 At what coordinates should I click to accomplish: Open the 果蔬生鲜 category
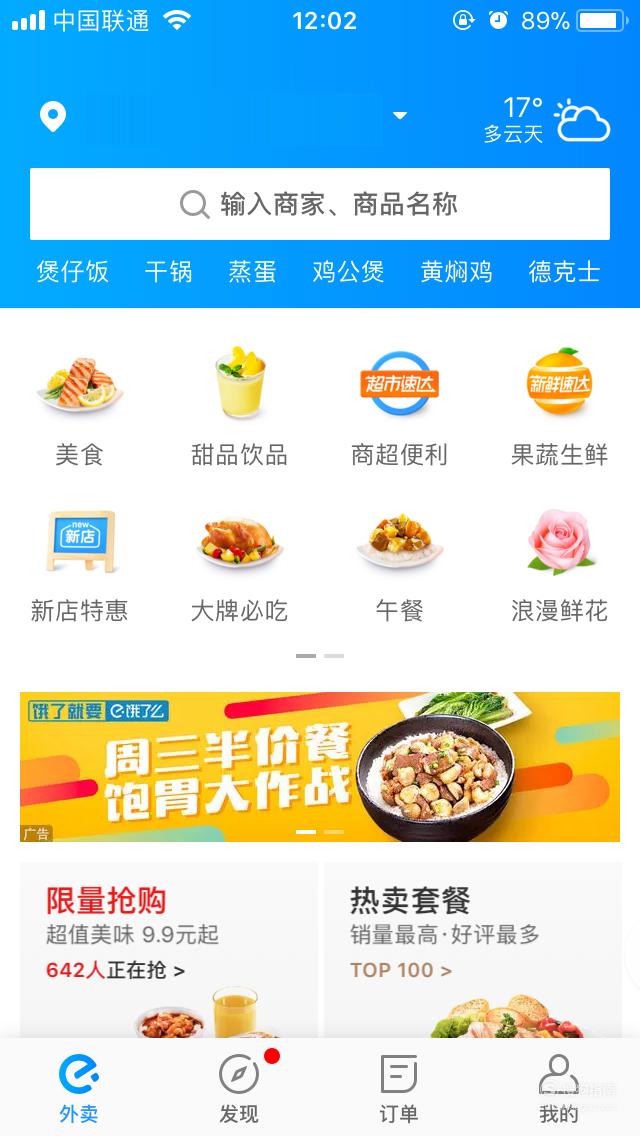(560, 408)
